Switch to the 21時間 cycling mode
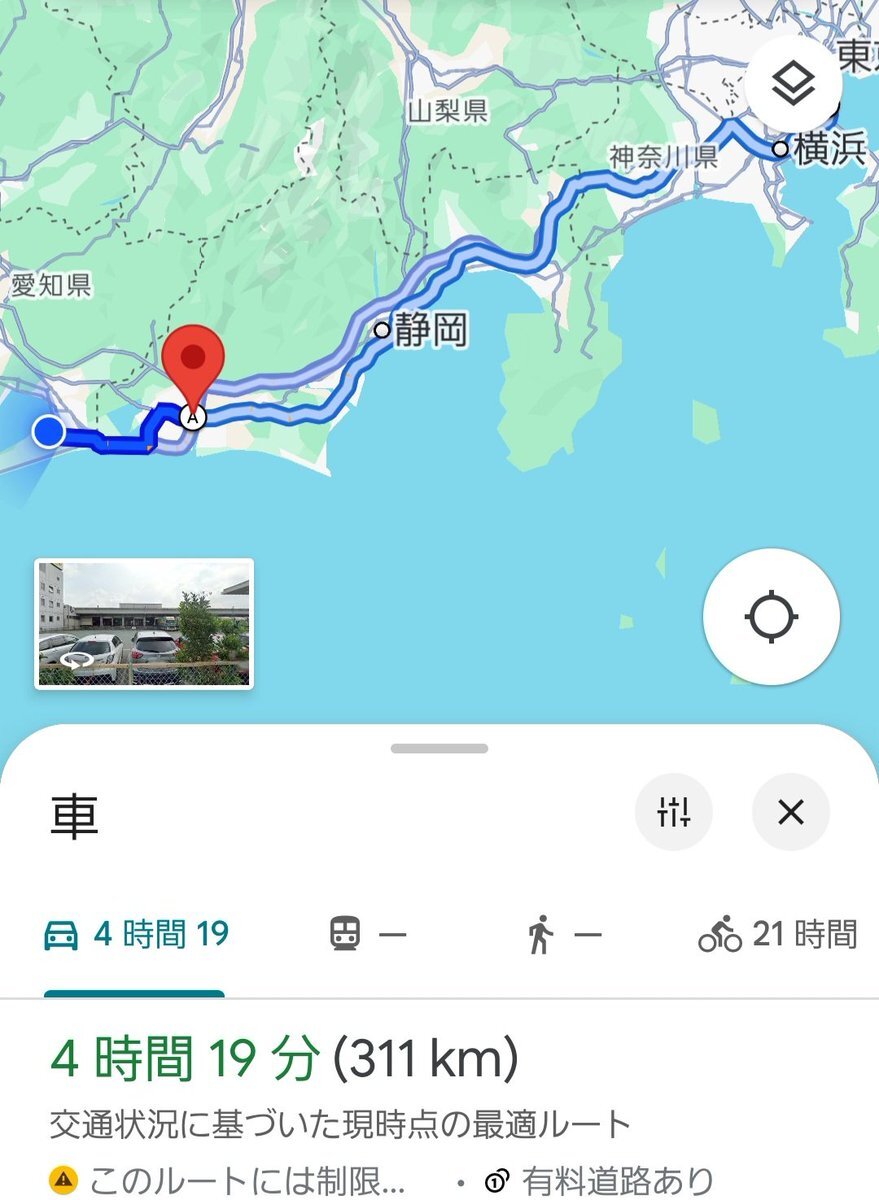The image size is (879, 1200). click(x=777, y=936)
